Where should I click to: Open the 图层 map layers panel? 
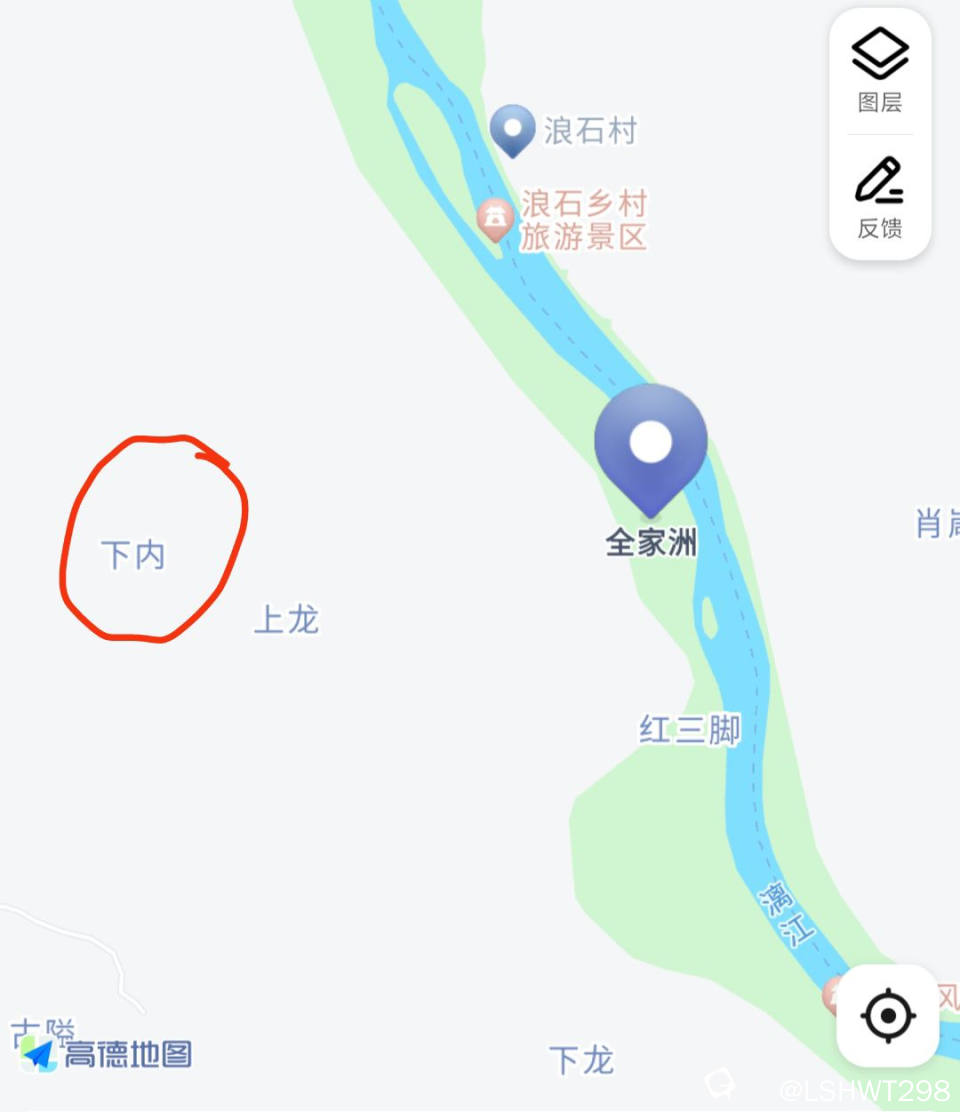pos(879,68)
